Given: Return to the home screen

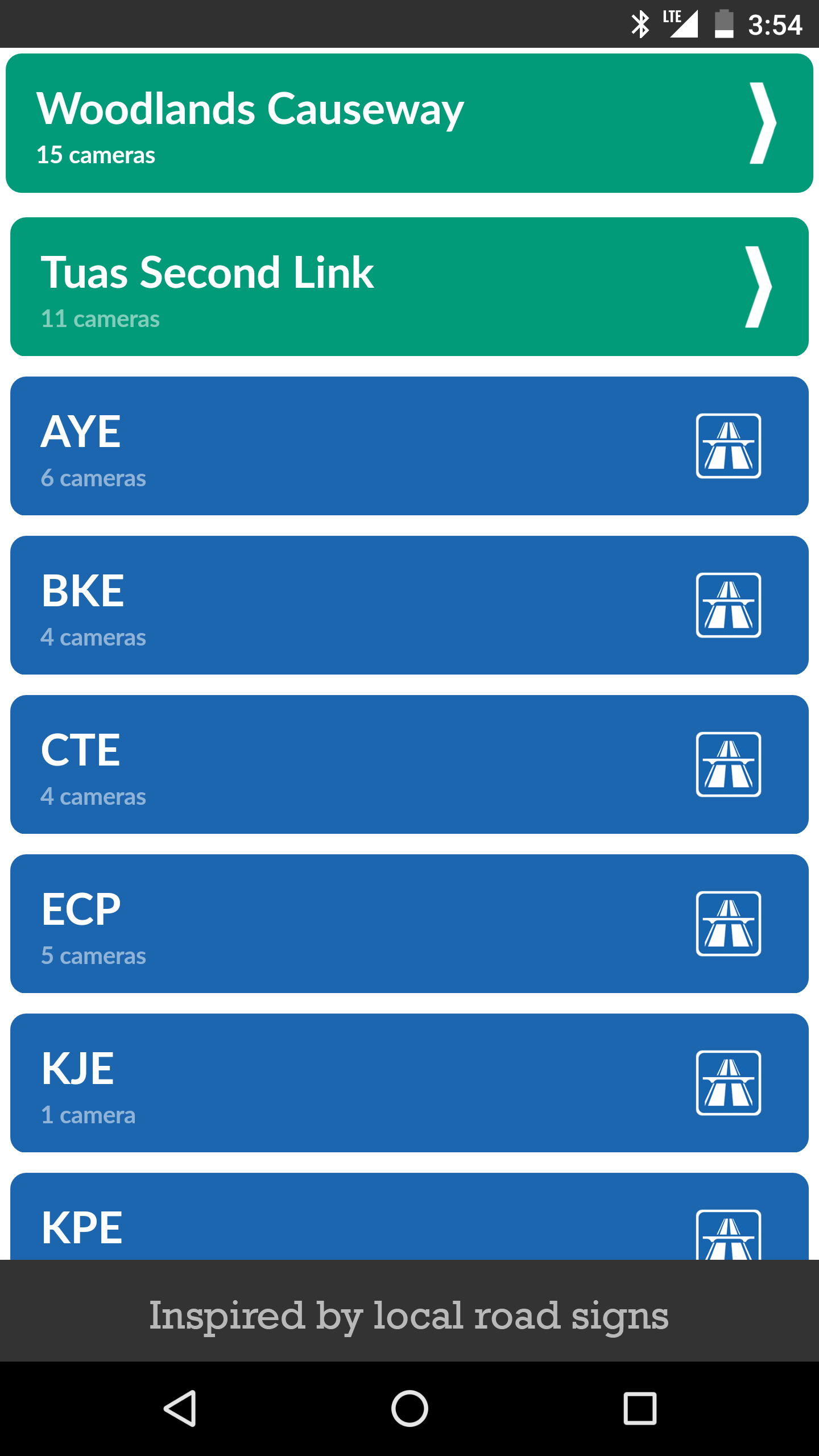Looking at the screenshot, I should (x=409, y=1408).
